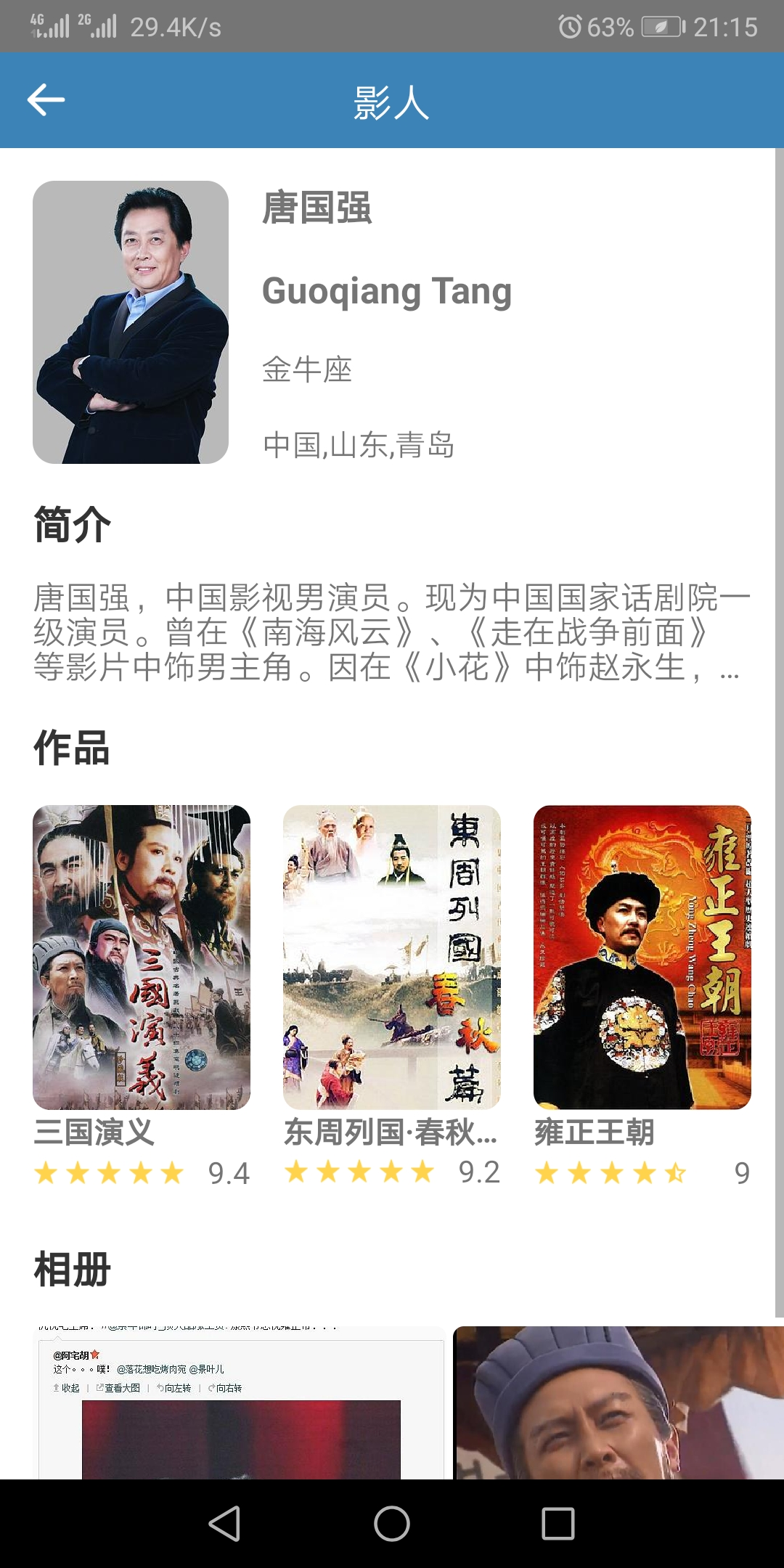Open the 东周列国·春秋 poster card
This screenshot has height=1568, width=784.
pyautogui.click(x=392, y=957)
